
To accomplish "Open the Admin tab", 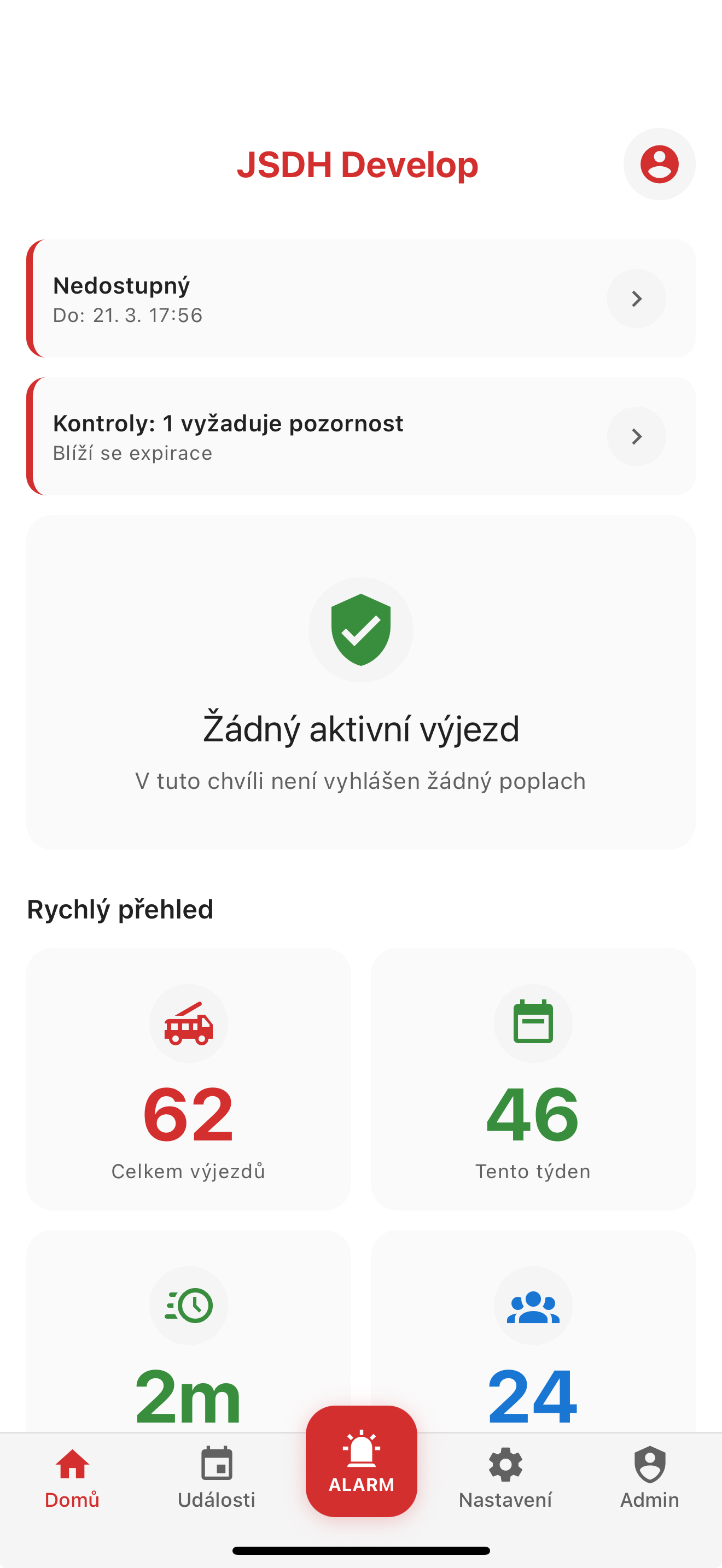I will [649, 1479].
